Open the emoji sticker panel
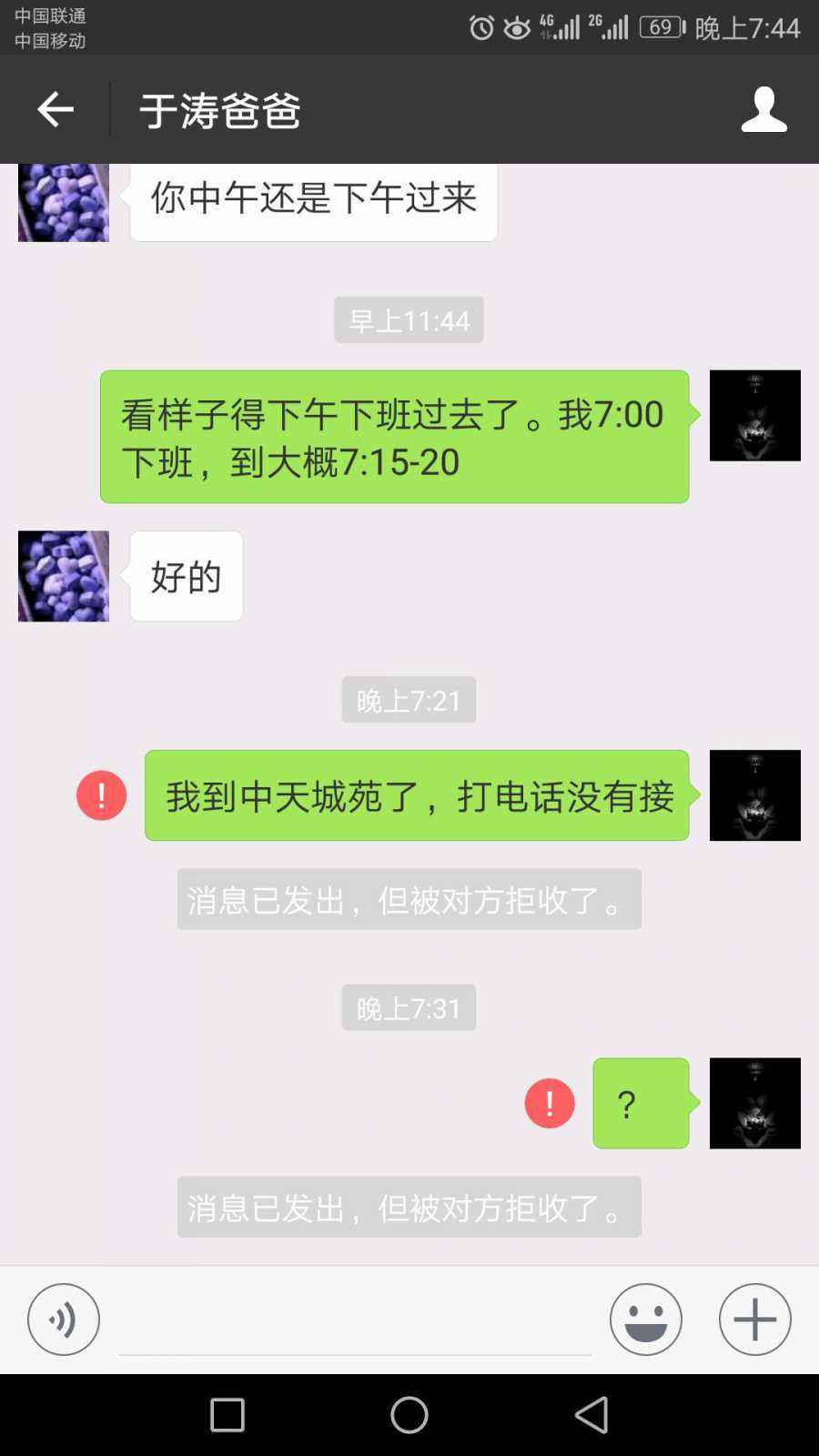The image size is (819, 1456). 645,1319
